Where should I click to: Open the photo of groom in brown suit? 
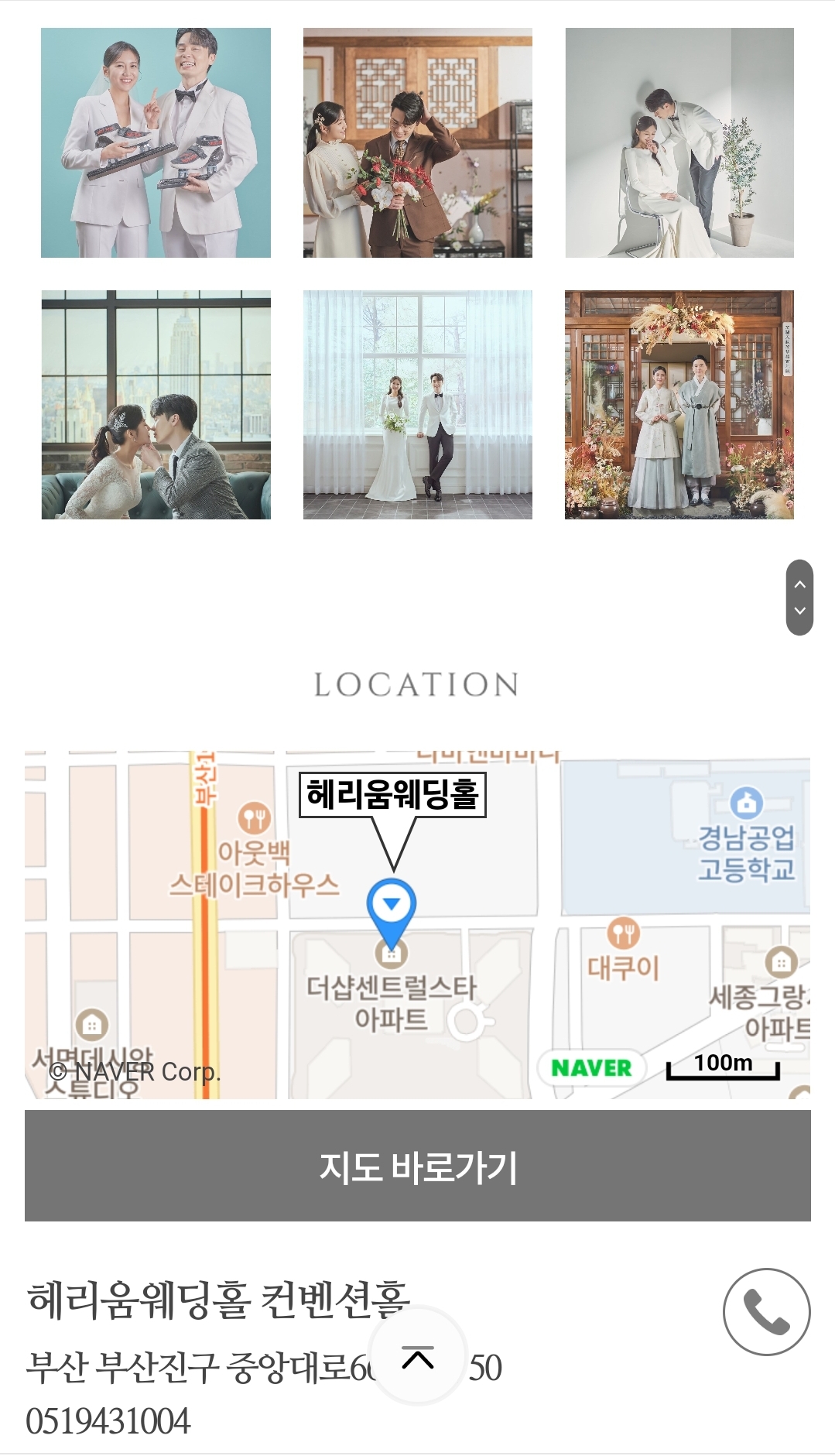point(418,142)
